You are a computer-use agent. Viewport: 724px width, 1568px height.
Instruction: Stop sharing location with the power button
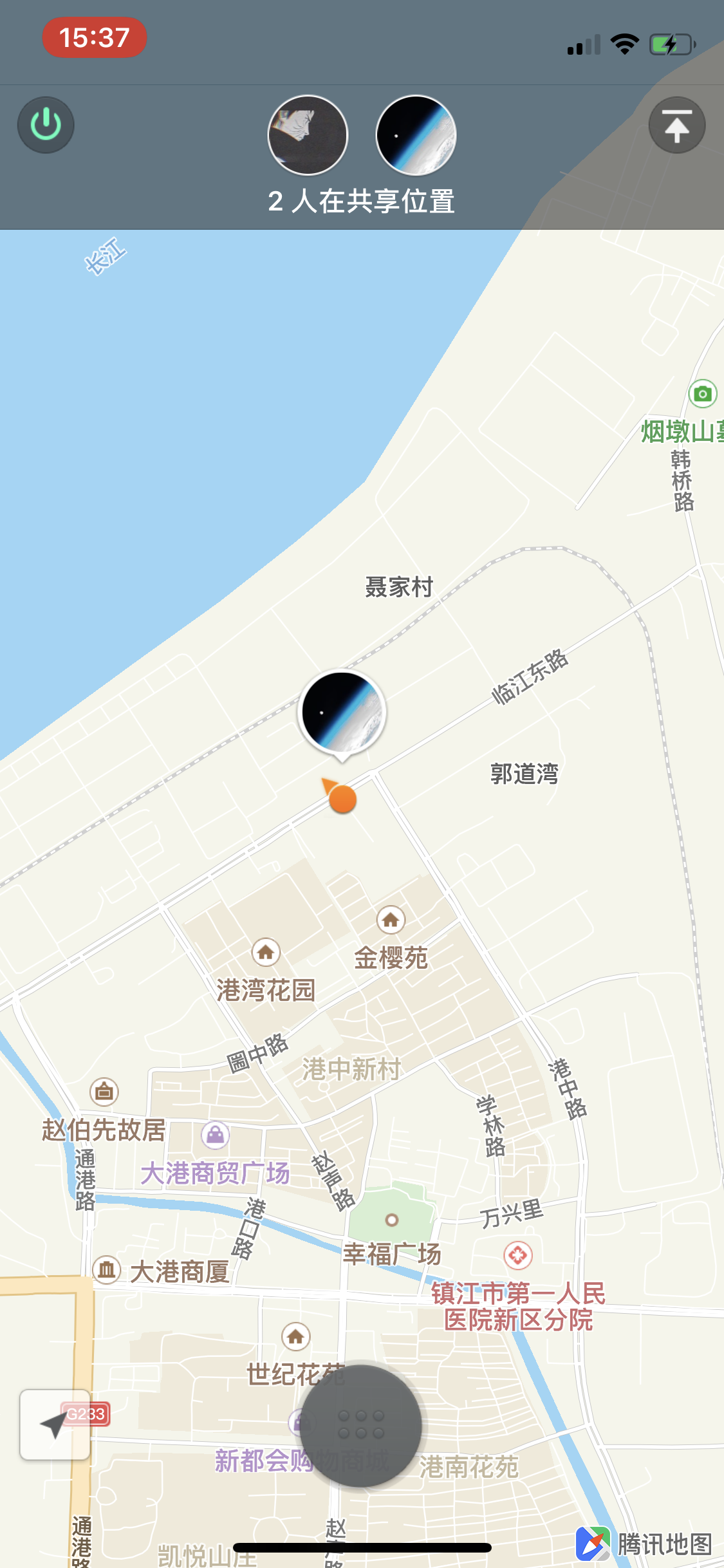[x=46, y=125]
